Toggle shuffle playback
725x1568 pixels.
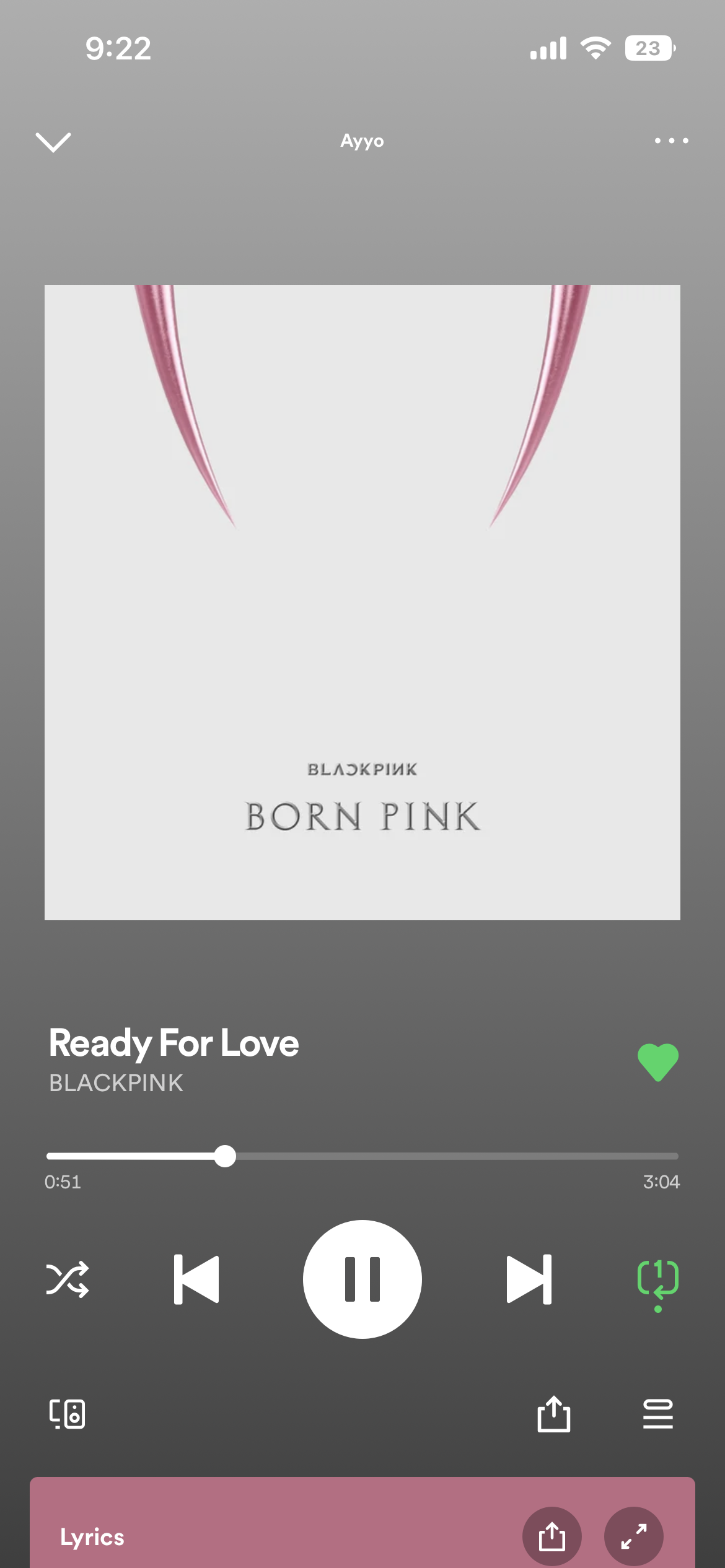point(67,1279)
